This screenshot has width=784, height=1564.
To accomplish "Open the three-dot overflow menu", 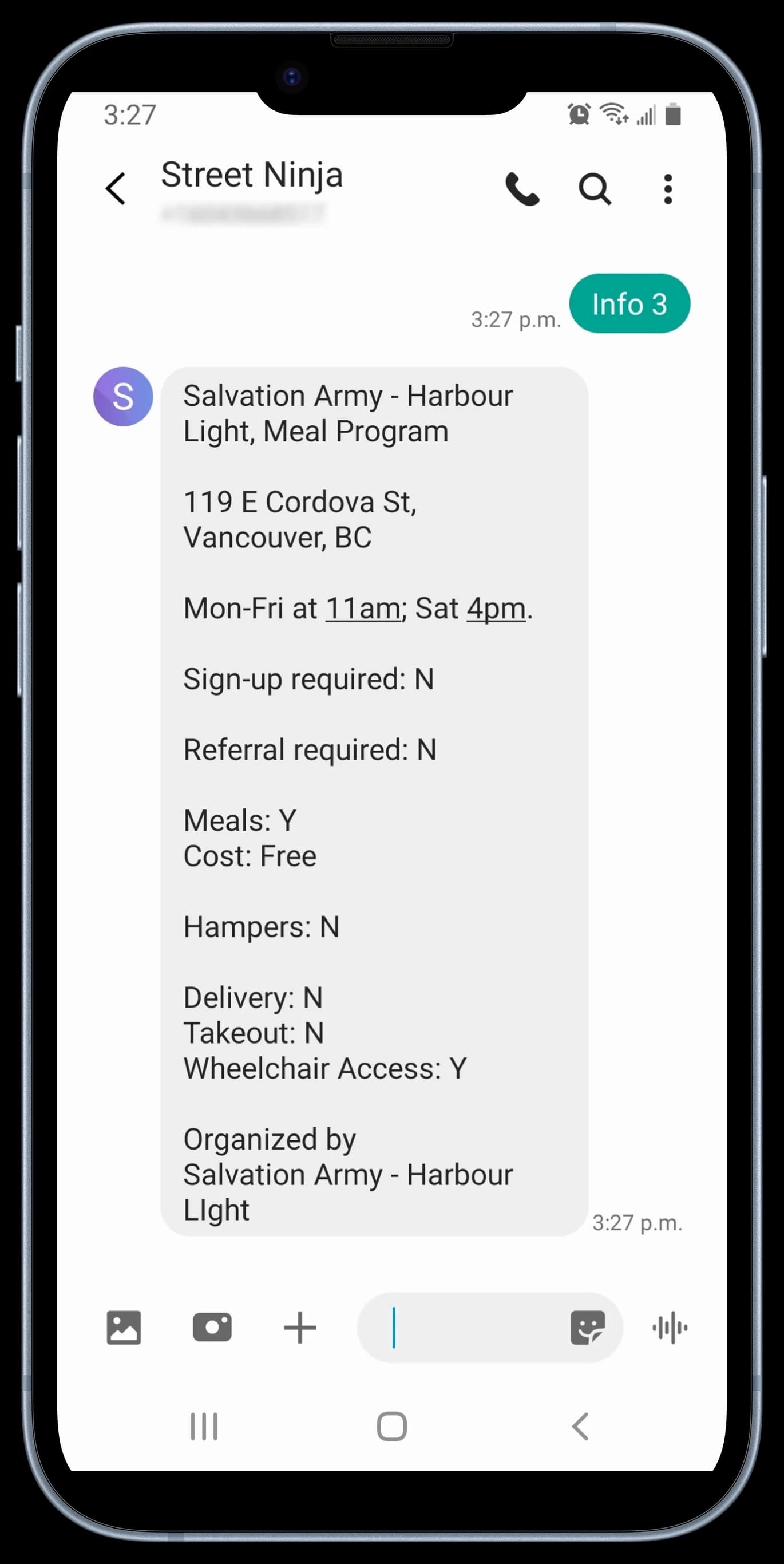I will (667, 189).
